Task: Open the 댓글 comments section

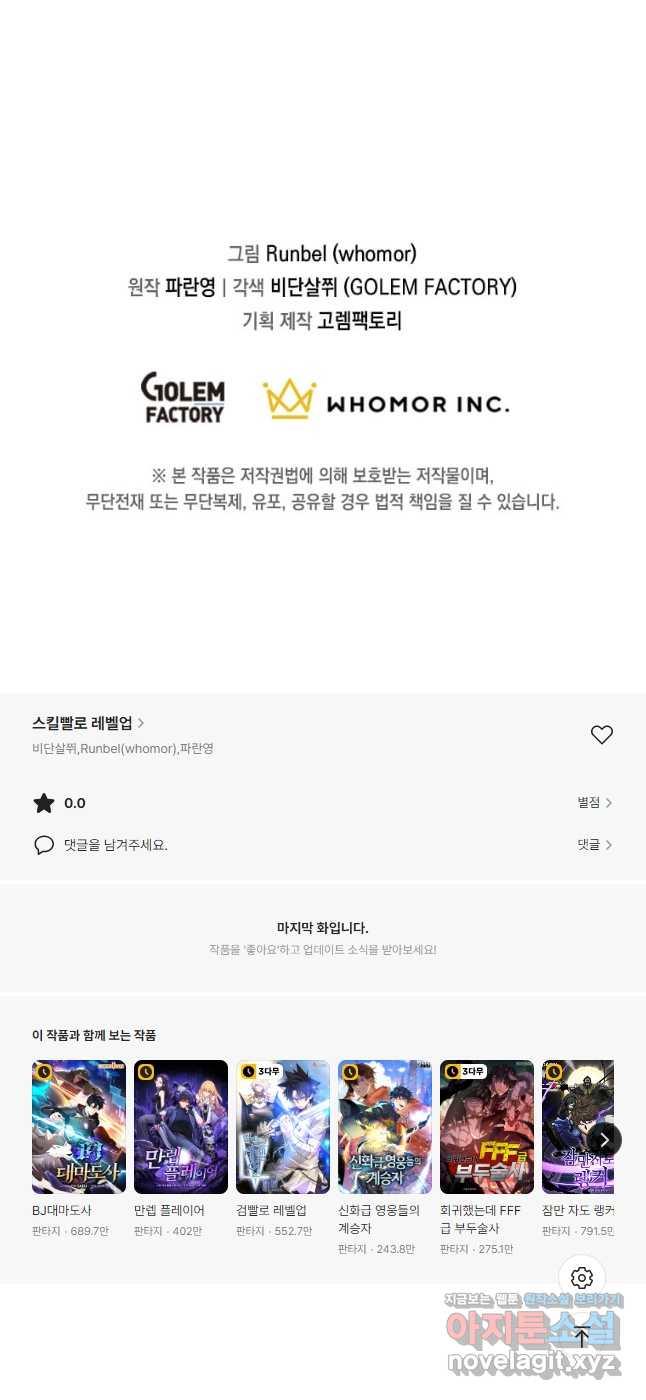Action: tap(594, 845)
